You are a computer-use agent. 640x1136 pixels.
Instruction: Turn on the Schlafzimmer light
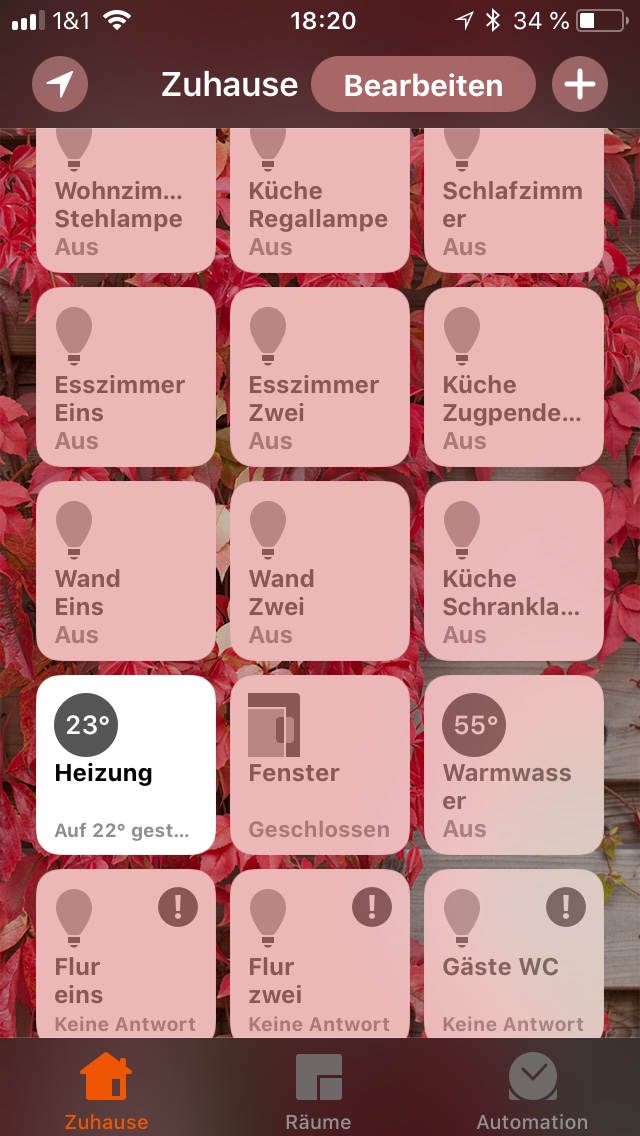click(513, 201)
